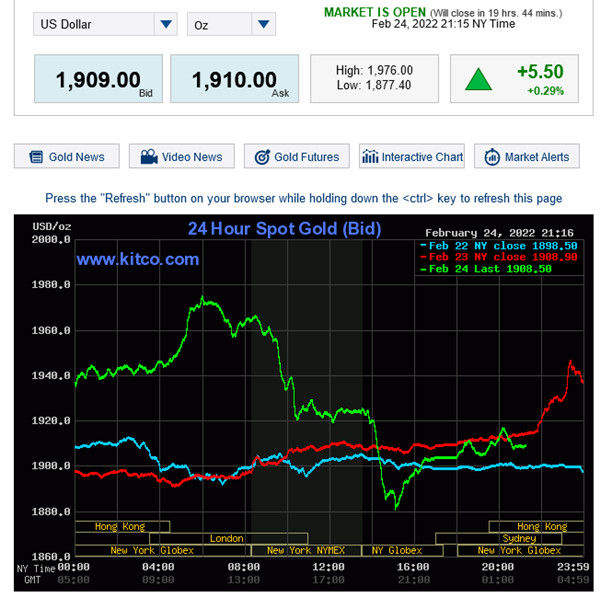600x597 pixels.
Task: Open Gold News
Action: (x=67, y=157)
